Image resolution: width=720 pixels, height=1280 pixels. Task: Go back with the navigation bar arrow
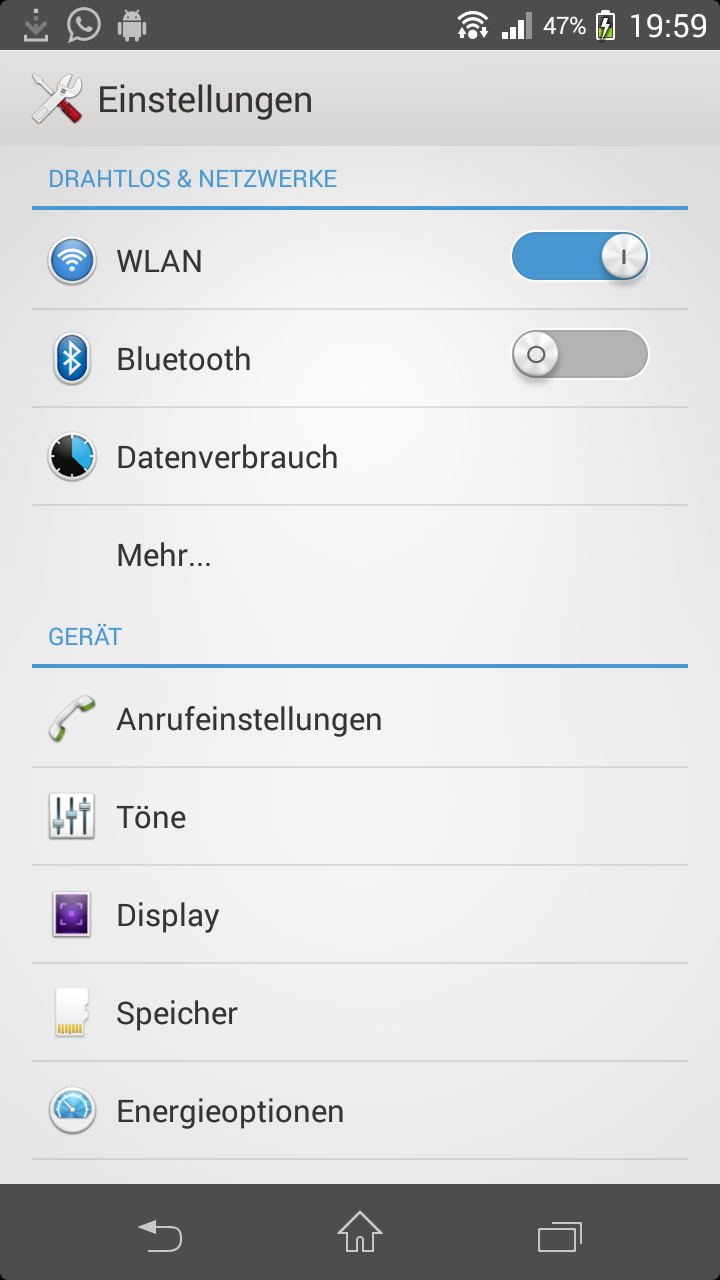pyautogui.click(x=160, y=1235)
